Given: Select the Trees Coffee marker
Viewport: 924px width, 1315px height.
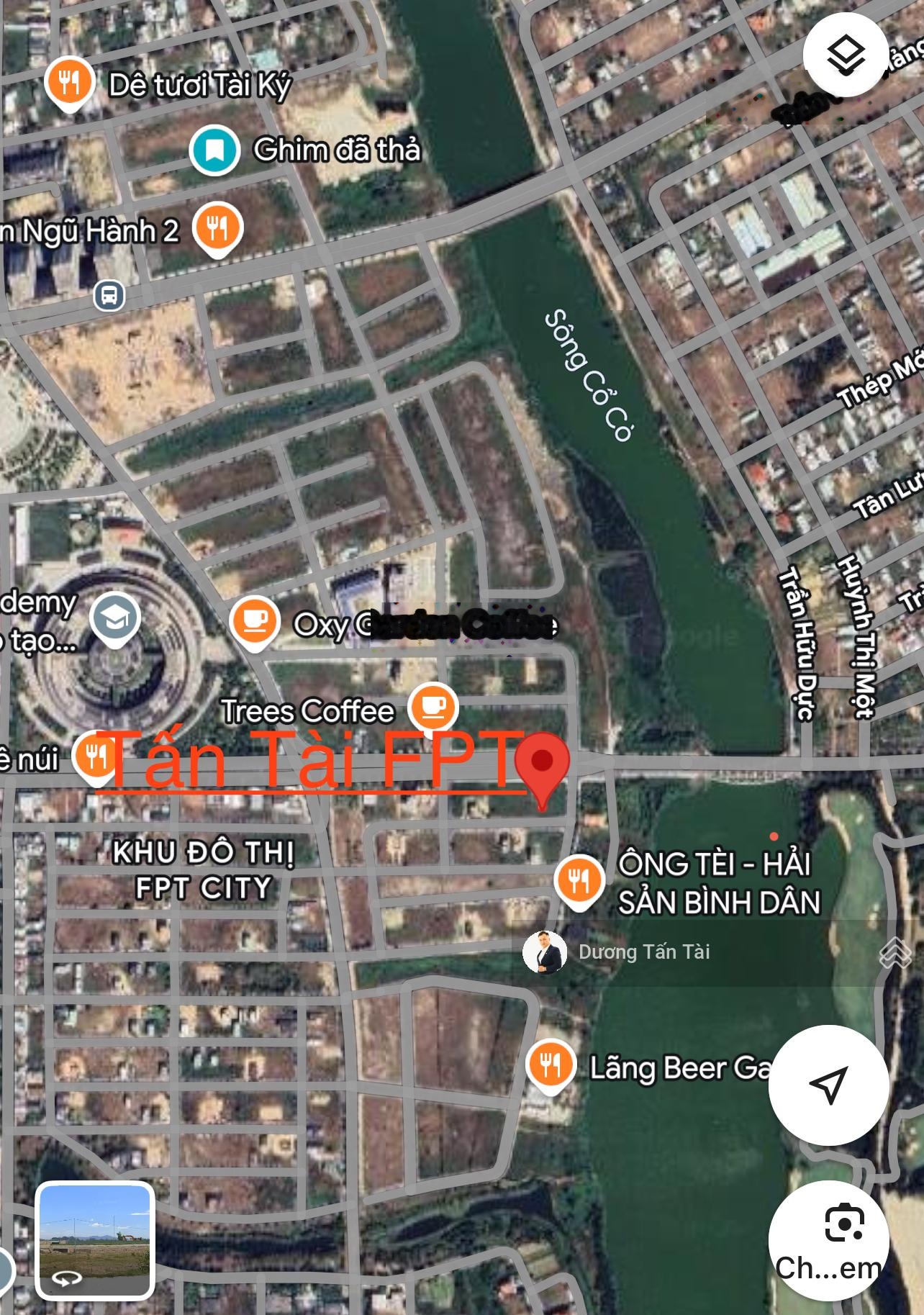Looking at the screenshot, I should [x=432, y=706].
